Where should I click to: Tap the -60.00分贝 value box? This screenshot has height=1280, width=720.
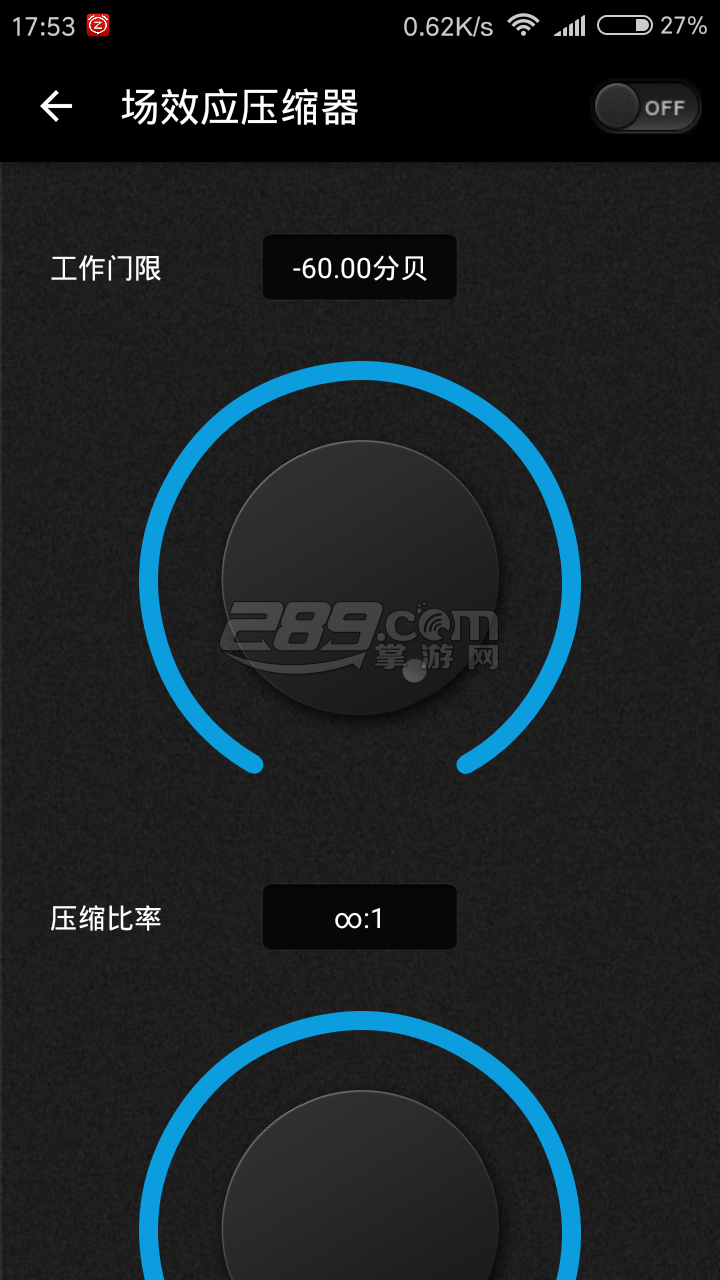[x=360, y=268]
